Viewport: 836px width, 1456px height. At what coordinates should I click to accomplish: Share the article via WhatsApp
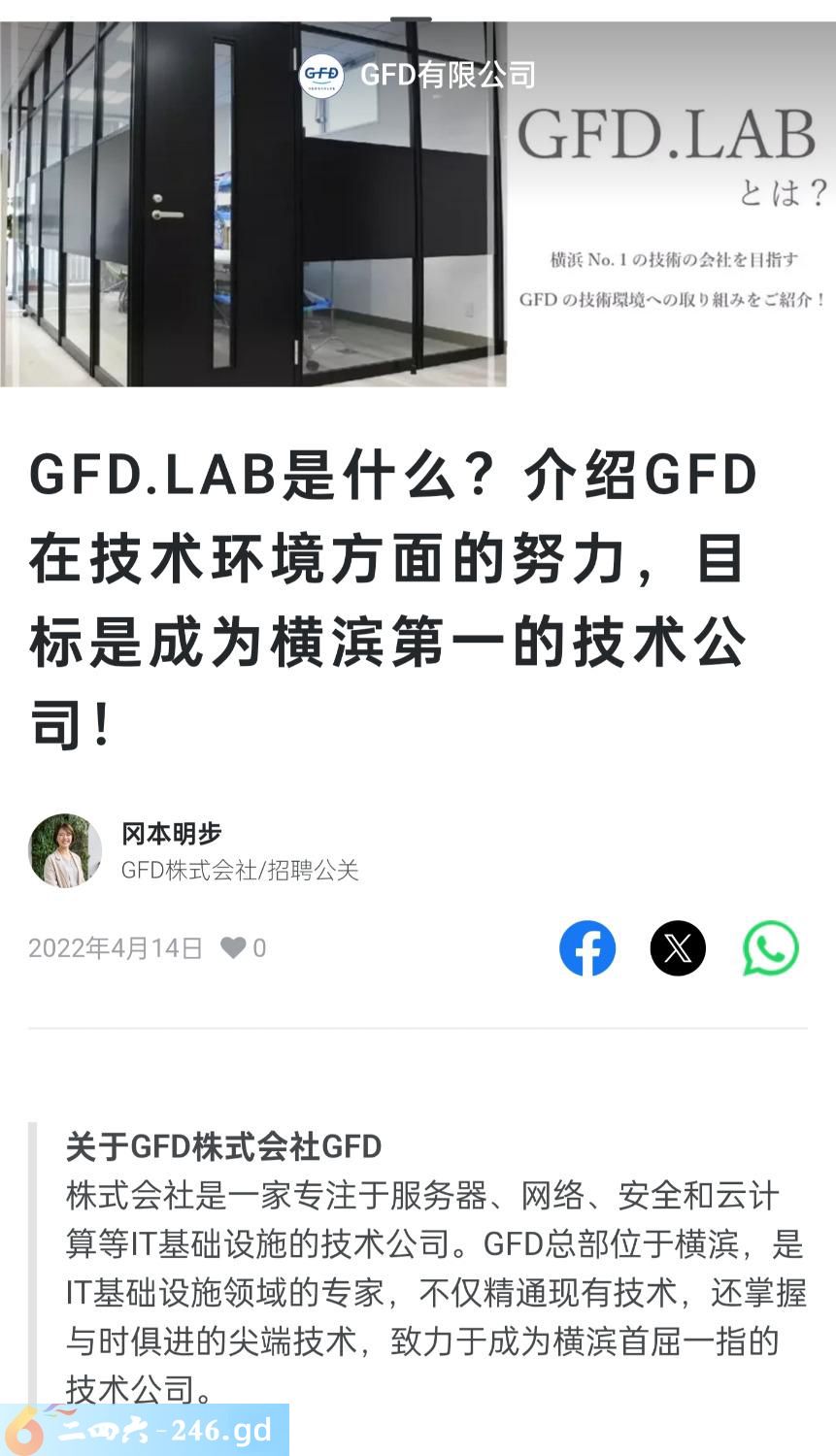click(771, 948)
